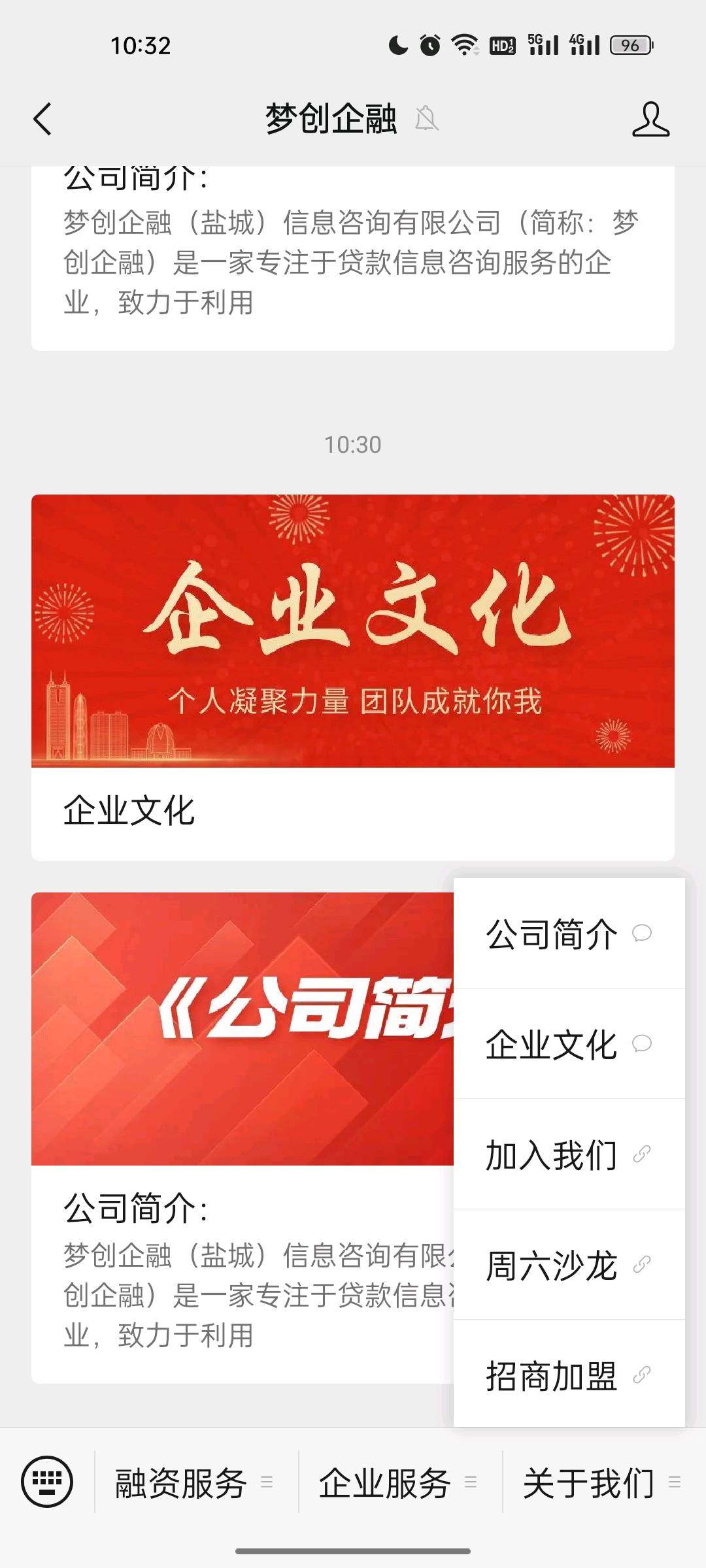
Task: Switch to keyboard input mode
Action: point(47,1481)
